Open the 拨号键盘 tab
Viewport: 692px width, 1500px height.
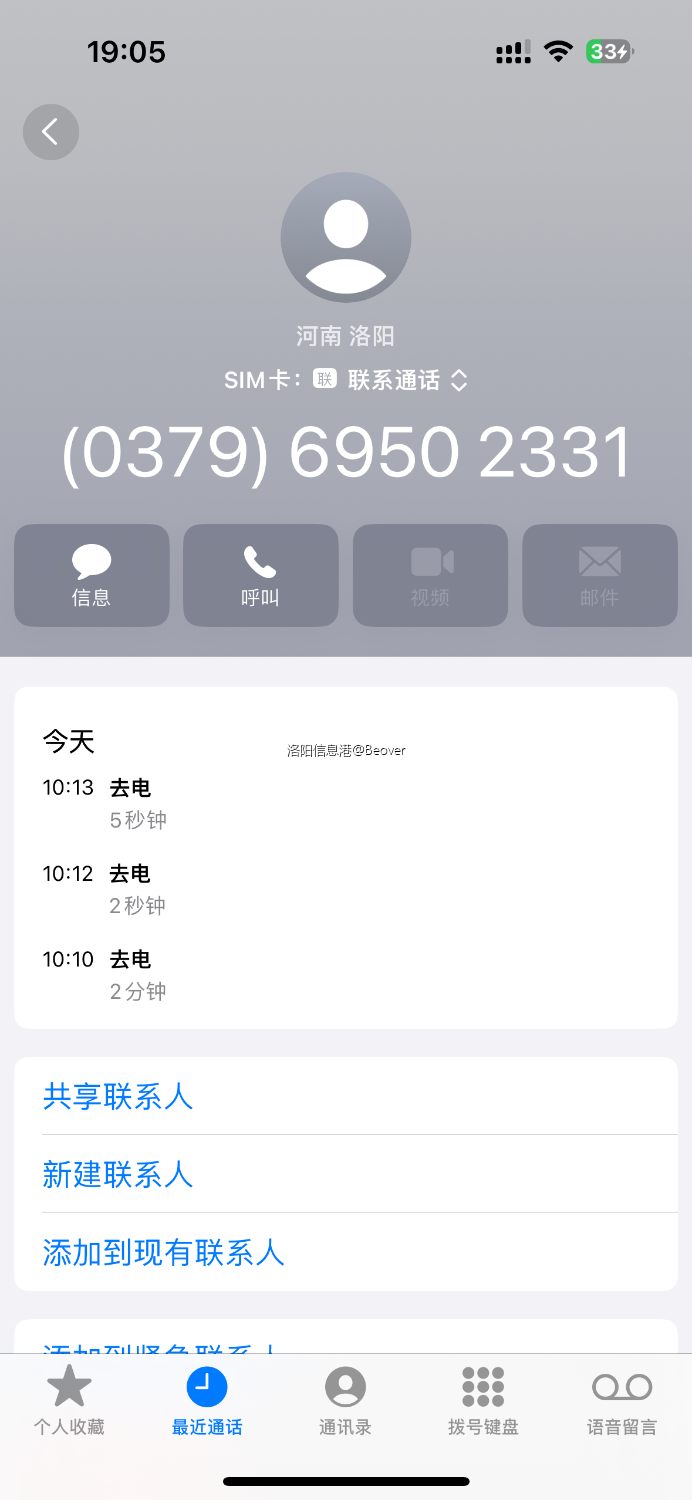point(483,1400)
